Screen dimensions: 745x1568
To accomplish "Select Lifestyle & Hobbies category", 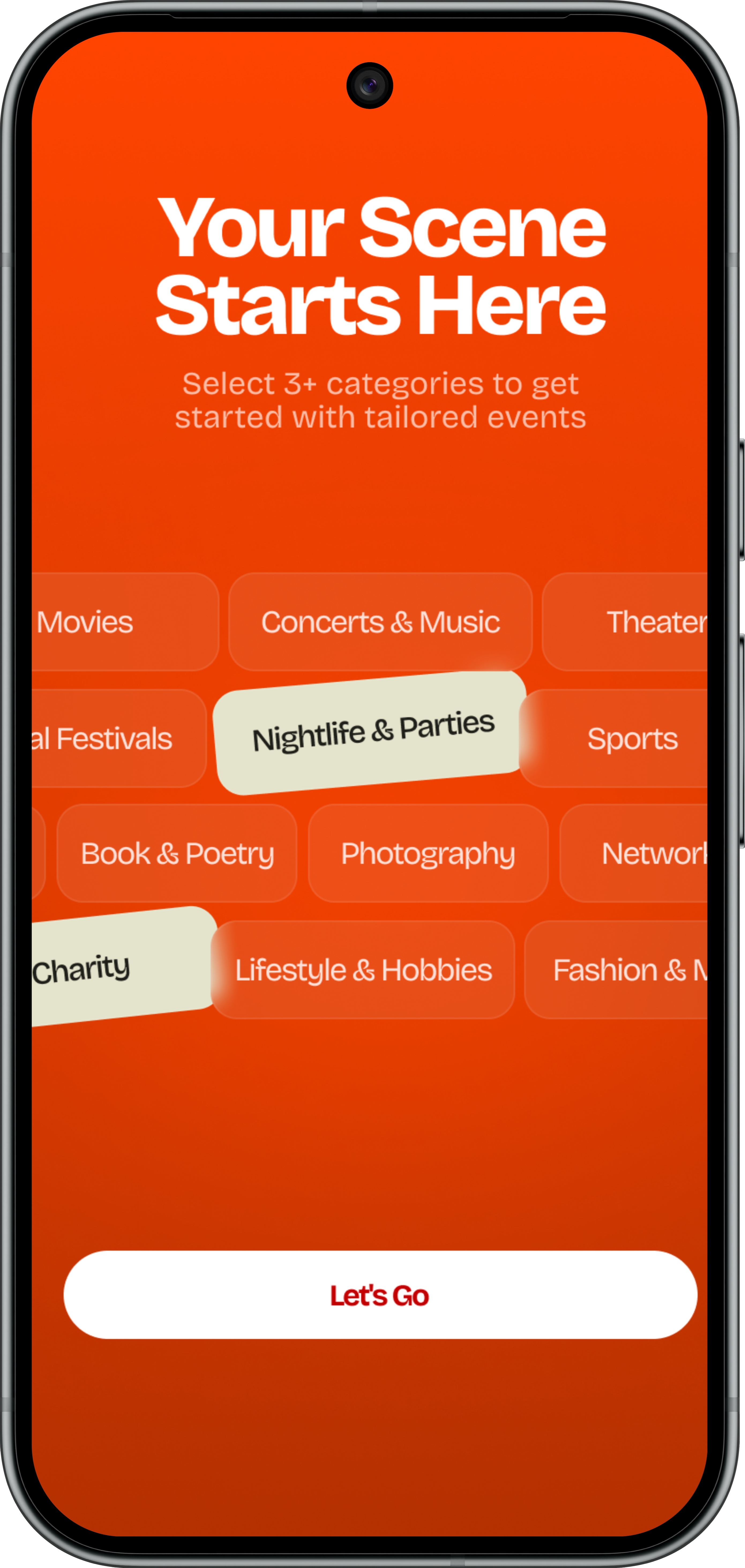I will tap(363, 970).
